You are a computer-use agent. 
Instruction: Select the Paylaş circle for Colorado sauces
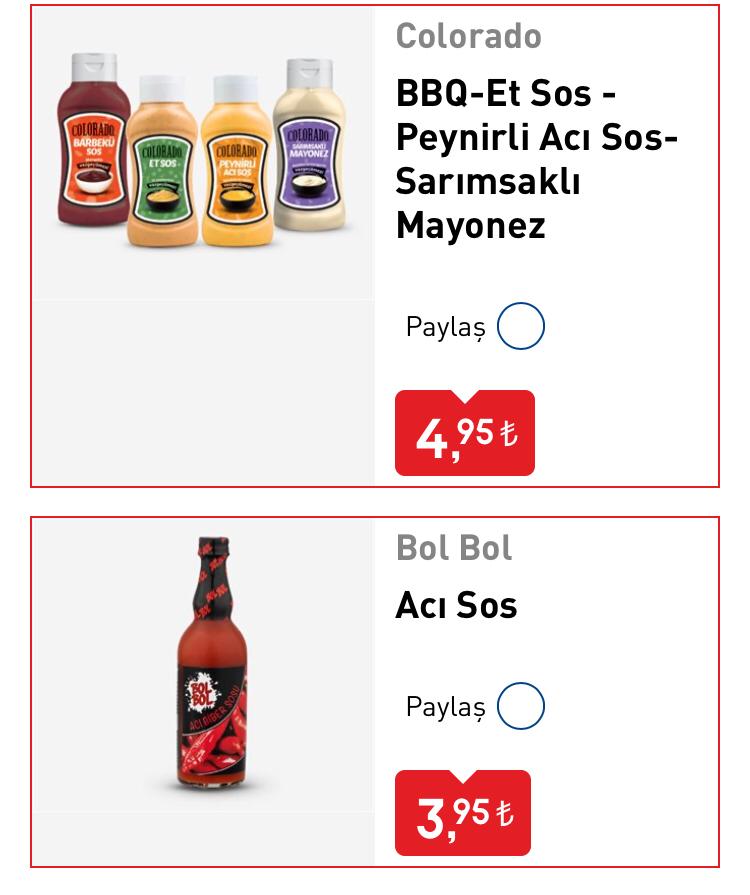(521, 326)
